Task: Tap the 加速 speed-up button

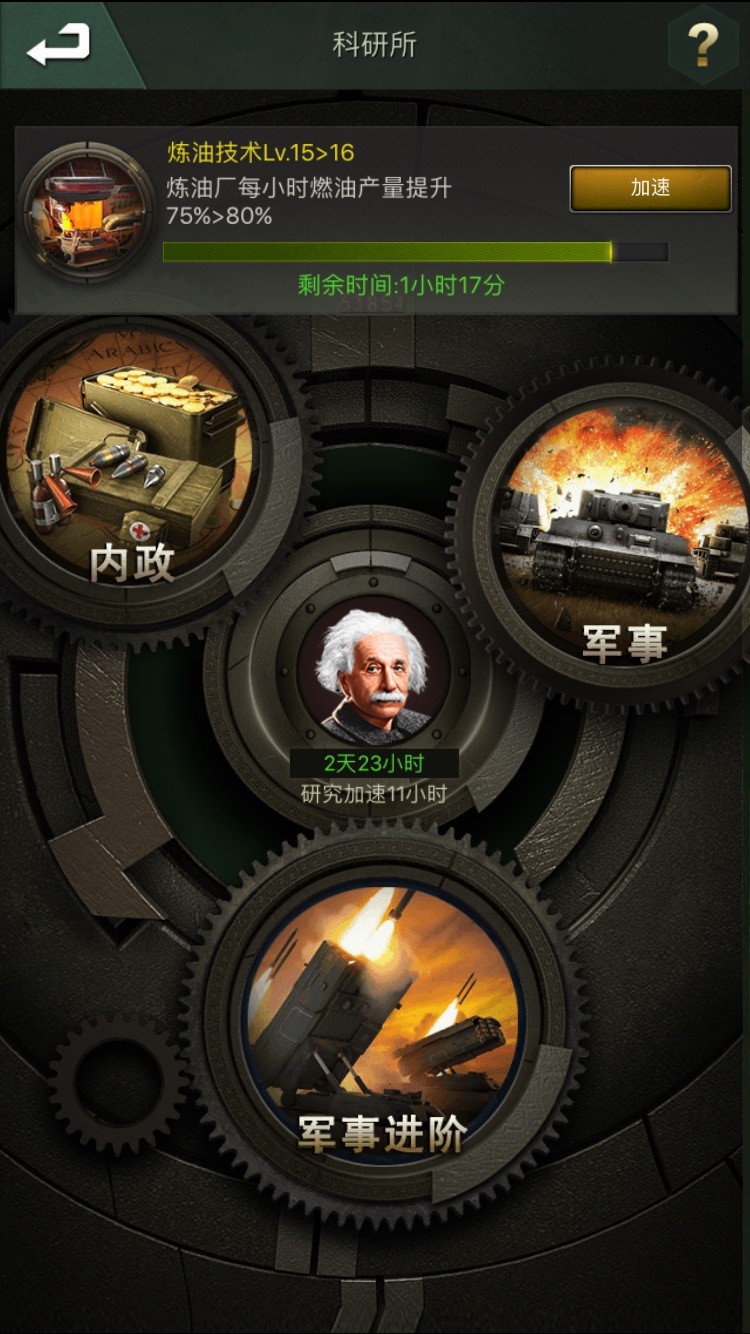Action: tap(650, 188)
